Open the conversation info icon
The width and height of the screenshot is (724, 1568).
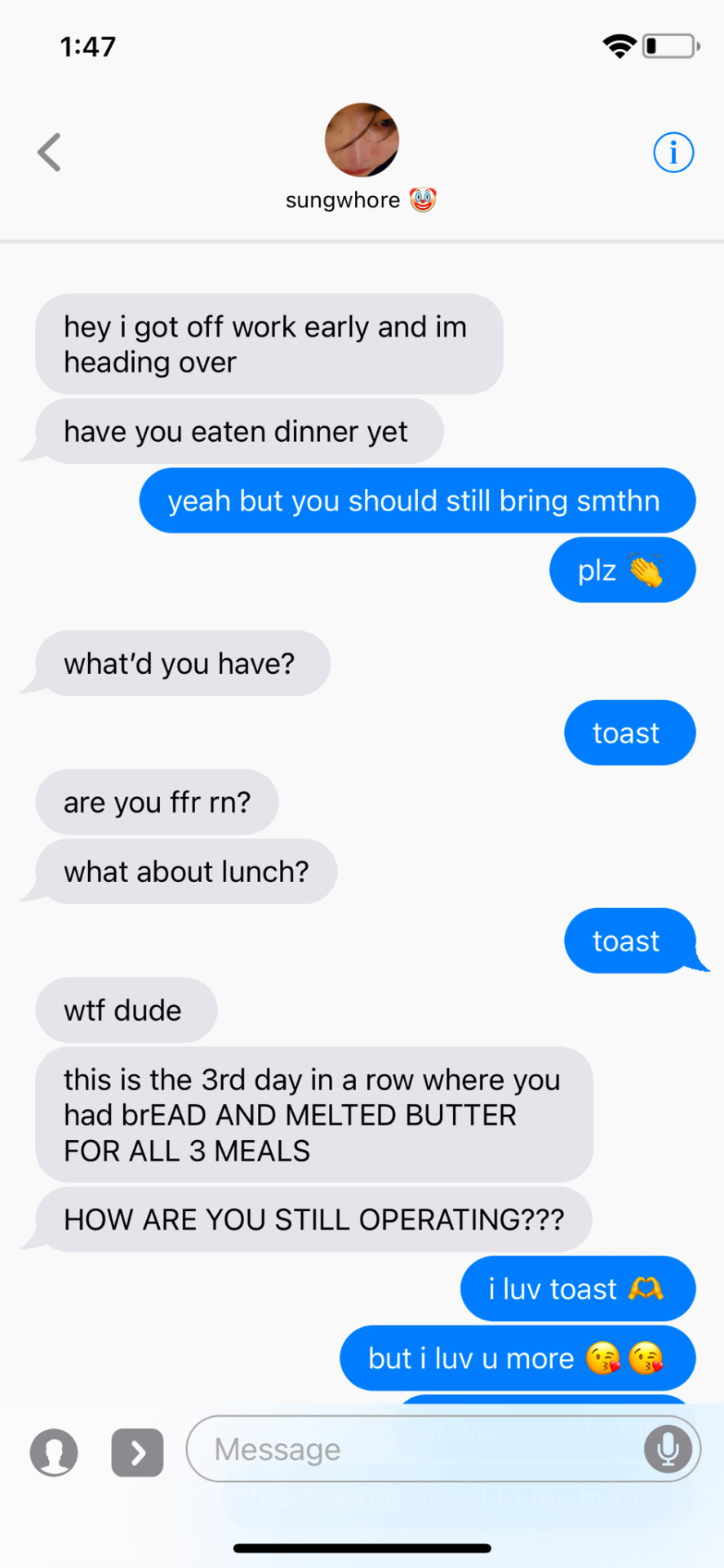click(673, 153)
